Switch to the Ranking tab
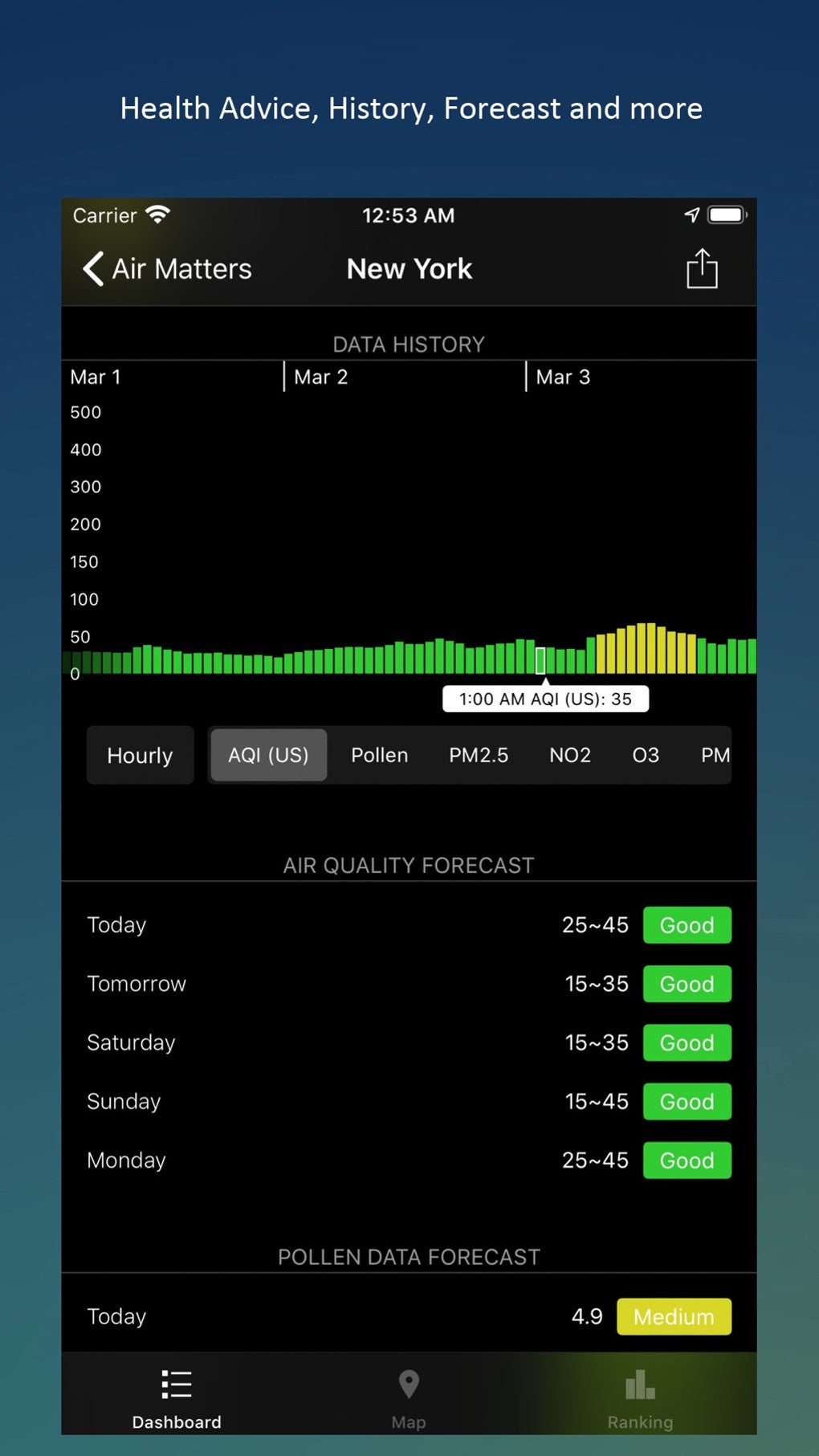This screenshot has width=819, height=1456. point(640,1397)
